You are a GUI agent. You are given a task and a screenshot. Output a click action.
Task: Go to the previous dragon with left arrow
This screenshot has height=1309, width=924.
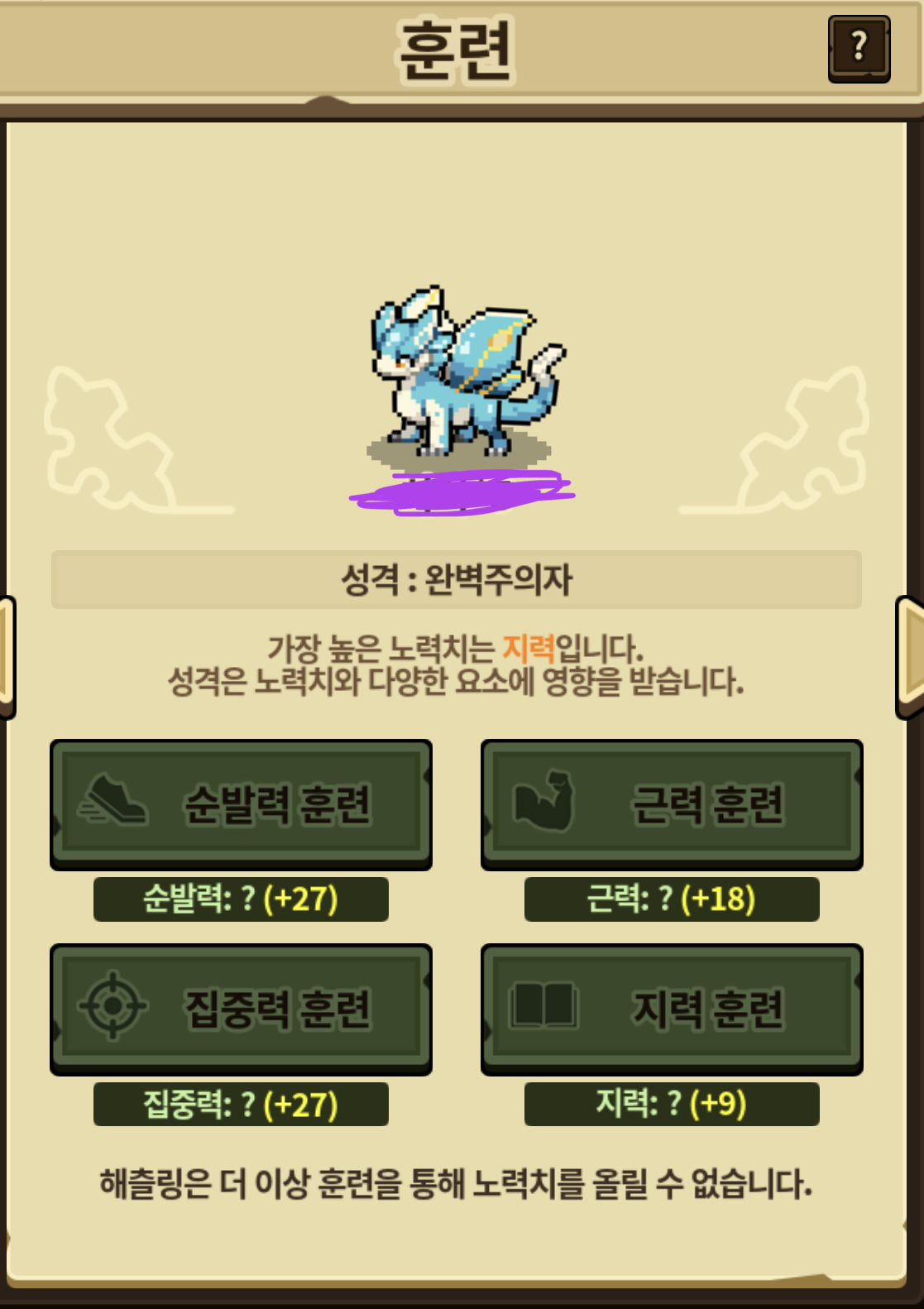point(7,656)
